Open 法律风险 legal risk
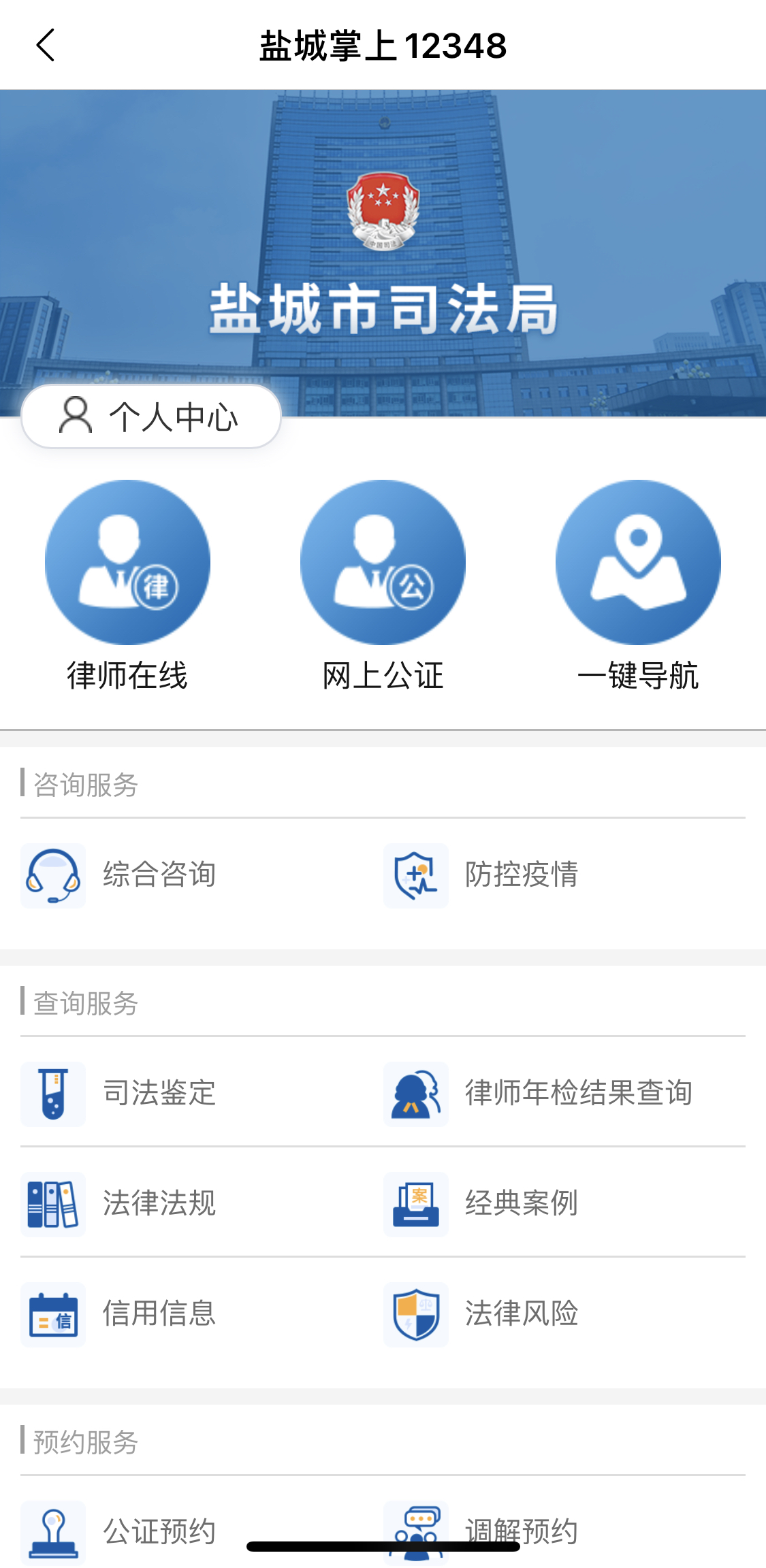 522,1314
